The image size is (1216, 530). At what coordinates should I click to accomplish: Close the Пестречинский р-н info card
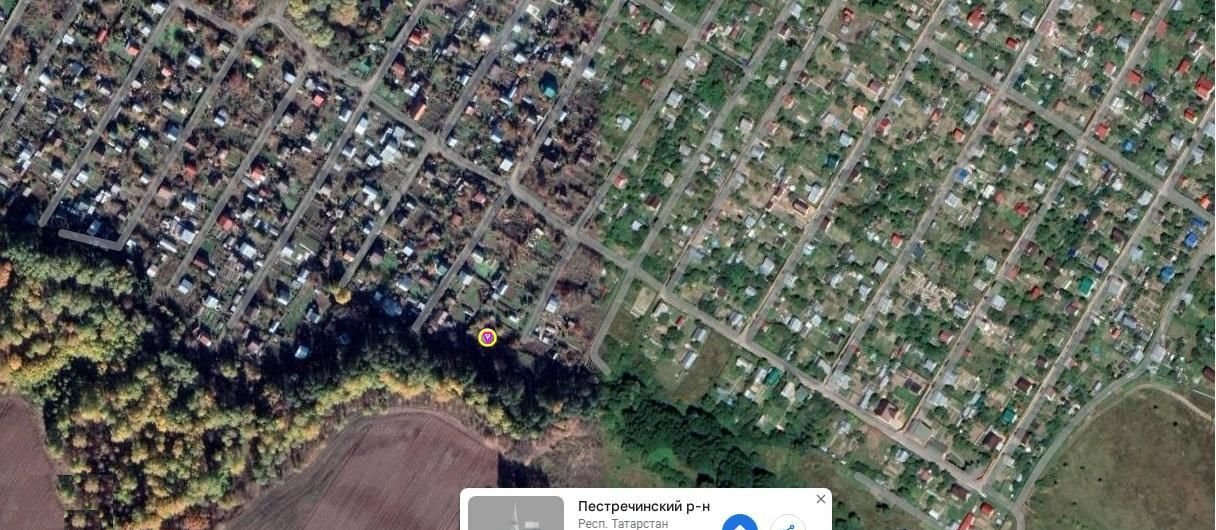821,499
